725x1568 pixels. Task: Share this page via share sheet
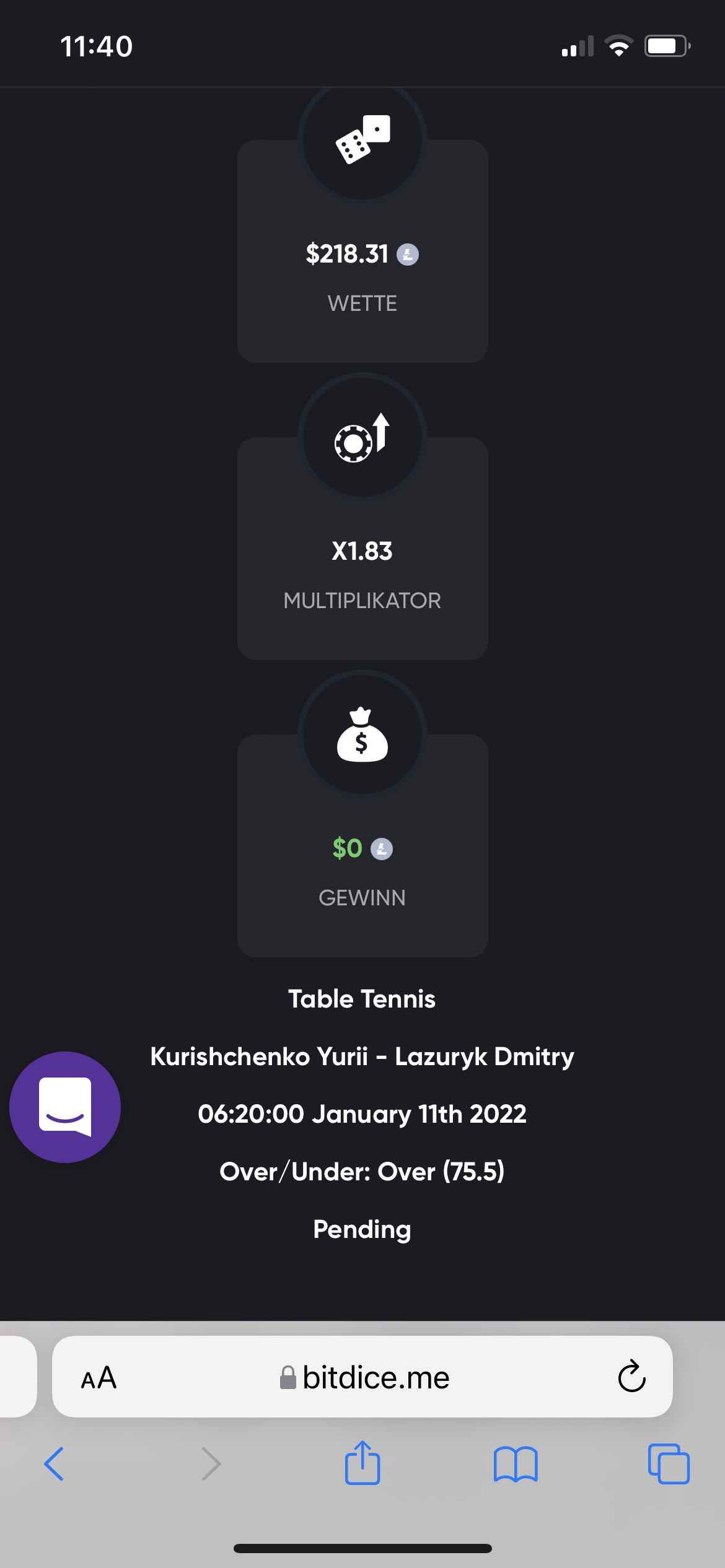tap(362, 1463)
